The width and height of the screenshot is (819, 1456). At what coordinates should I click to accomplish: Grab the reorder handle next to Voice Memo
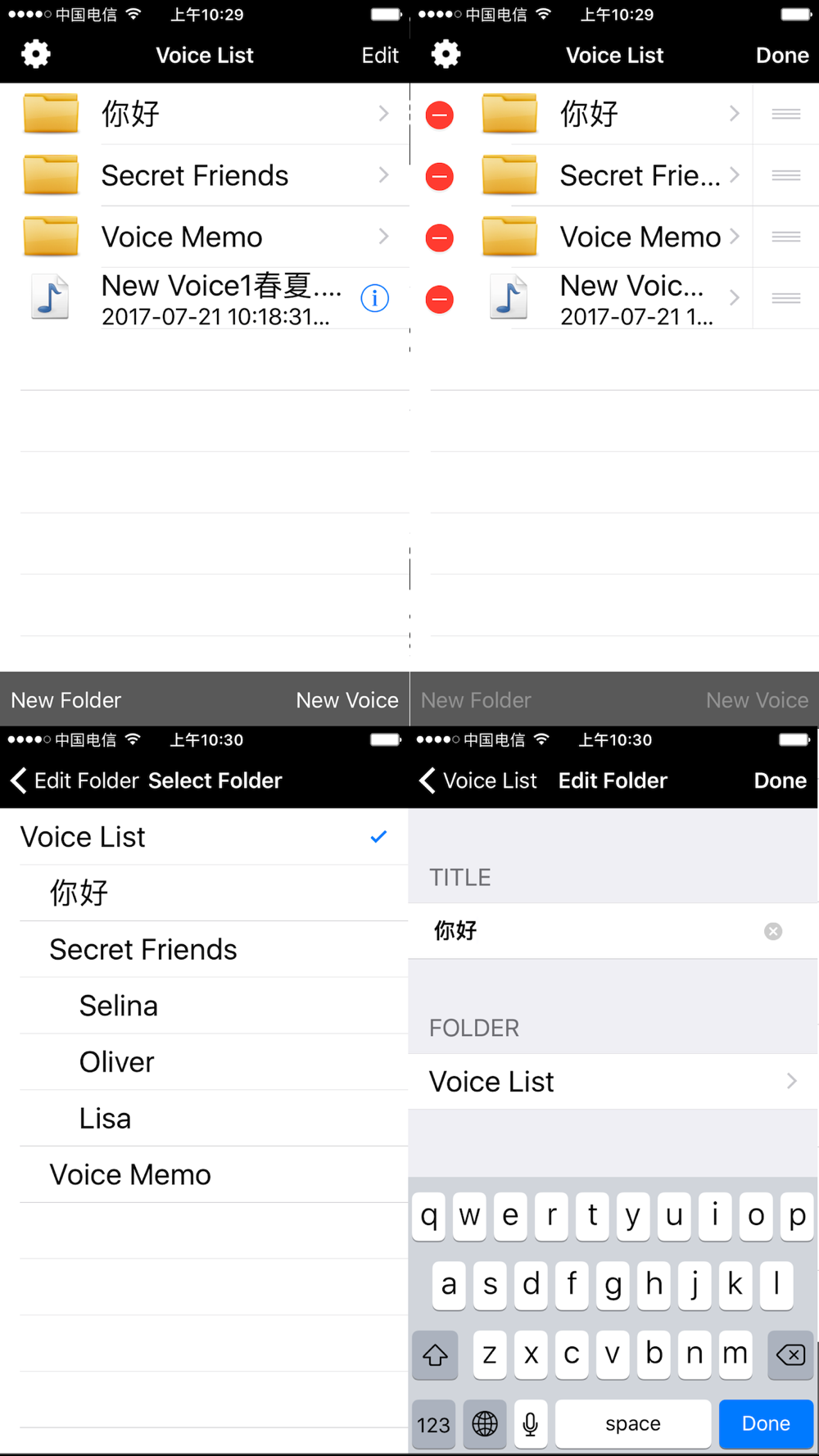click(x=785, y=237)
